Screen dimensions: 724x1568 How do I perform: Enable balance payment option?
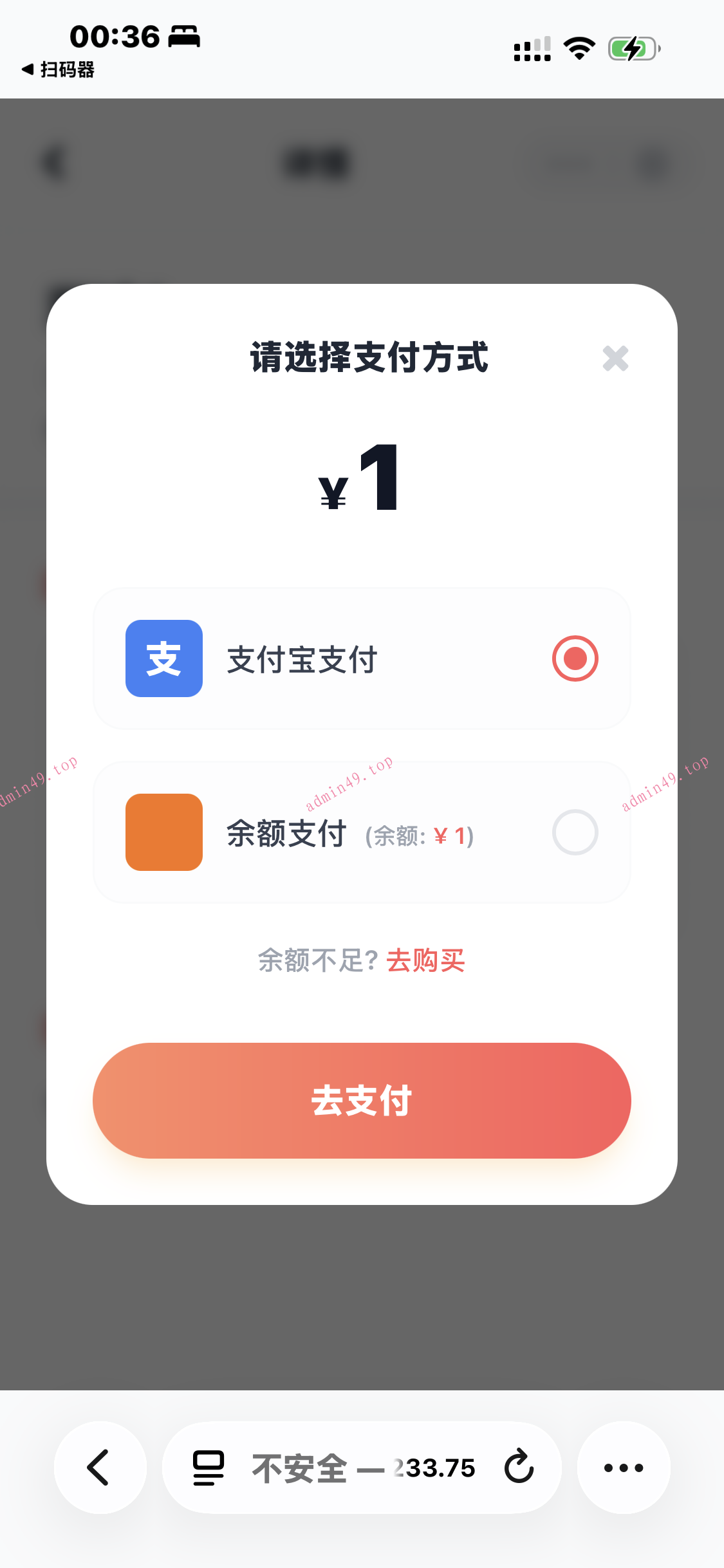(575, 832)
